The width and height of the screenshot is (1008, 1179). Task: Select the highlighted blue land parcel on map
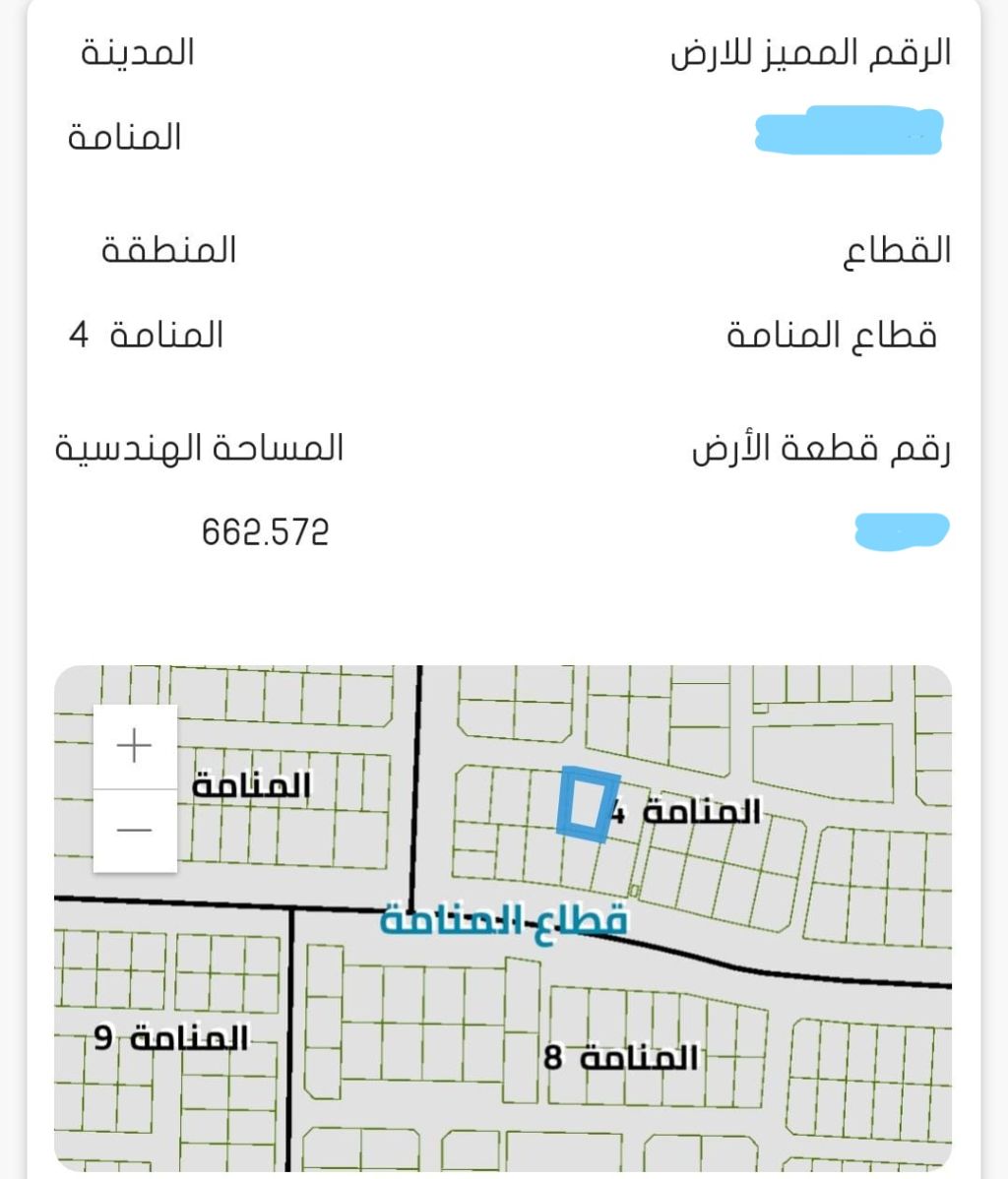(588, 806)
